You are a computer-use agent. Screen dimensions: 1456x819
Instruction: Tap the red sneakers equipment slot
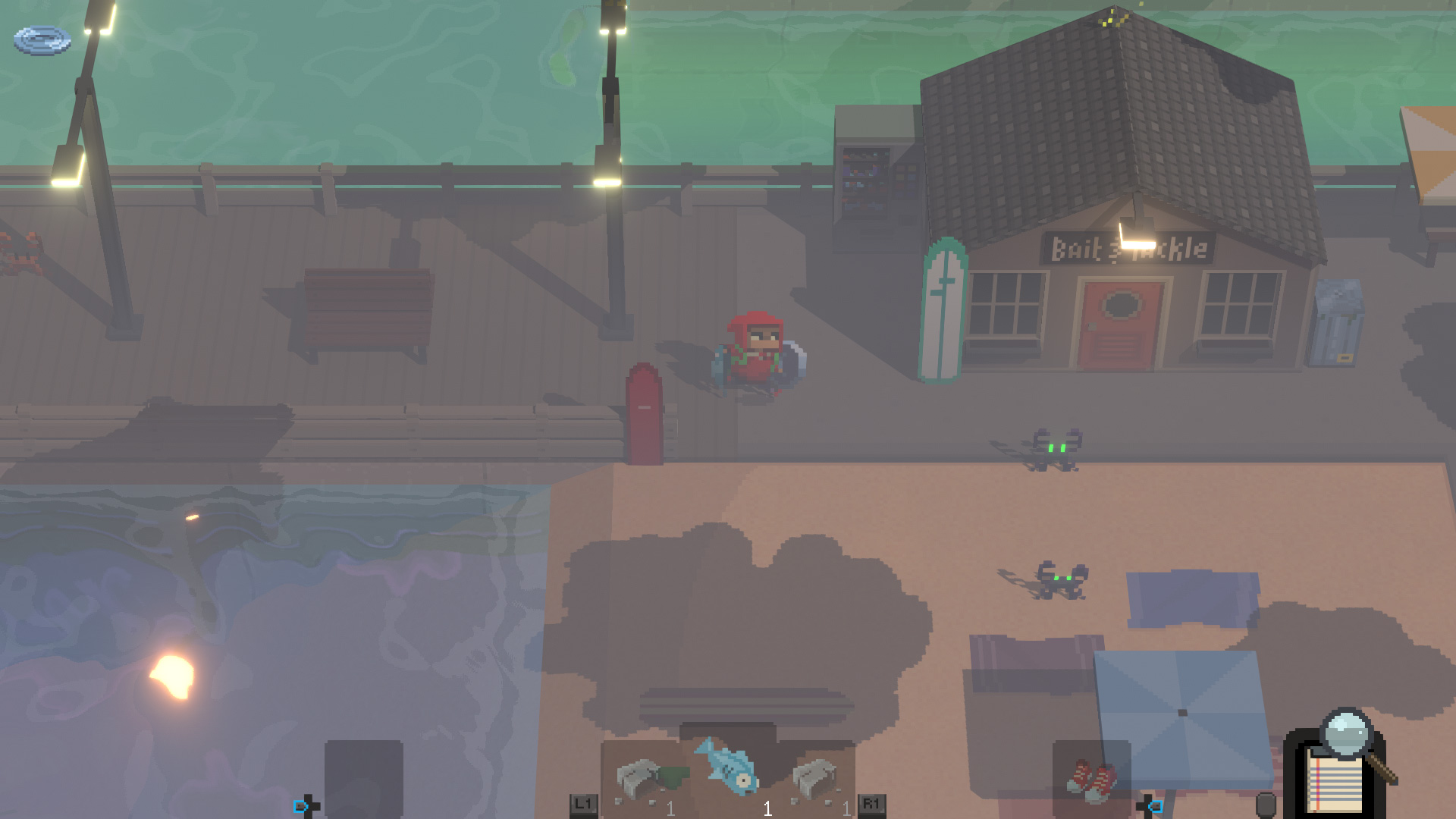coord(1091,780)
